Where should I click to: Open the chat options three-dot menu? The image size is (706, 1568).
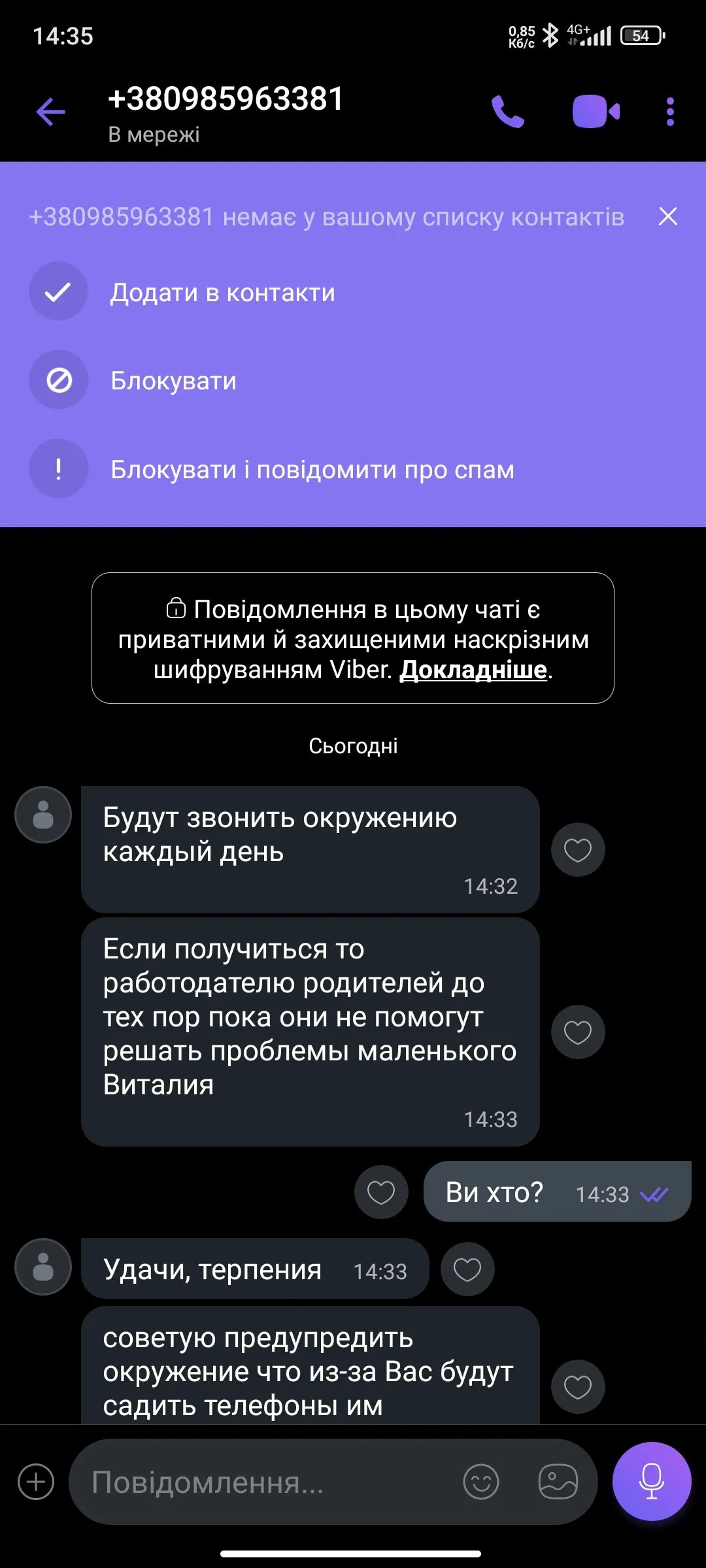(669, 112)
